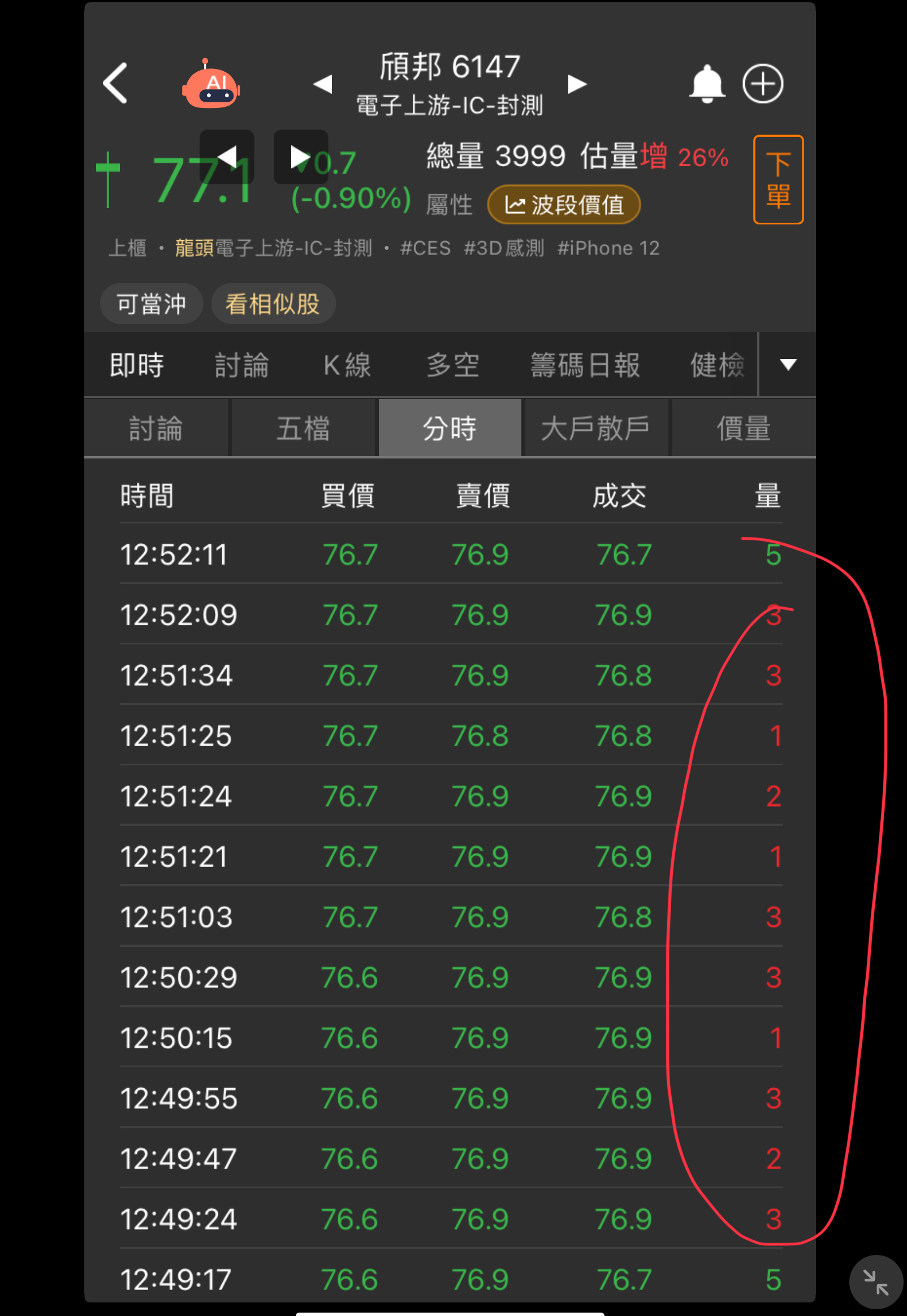The height and width of the screenshot is (1316, 907).
Task: Collapse the view with bottom-right shrink icon
Action: click(x=876, y=1282)
